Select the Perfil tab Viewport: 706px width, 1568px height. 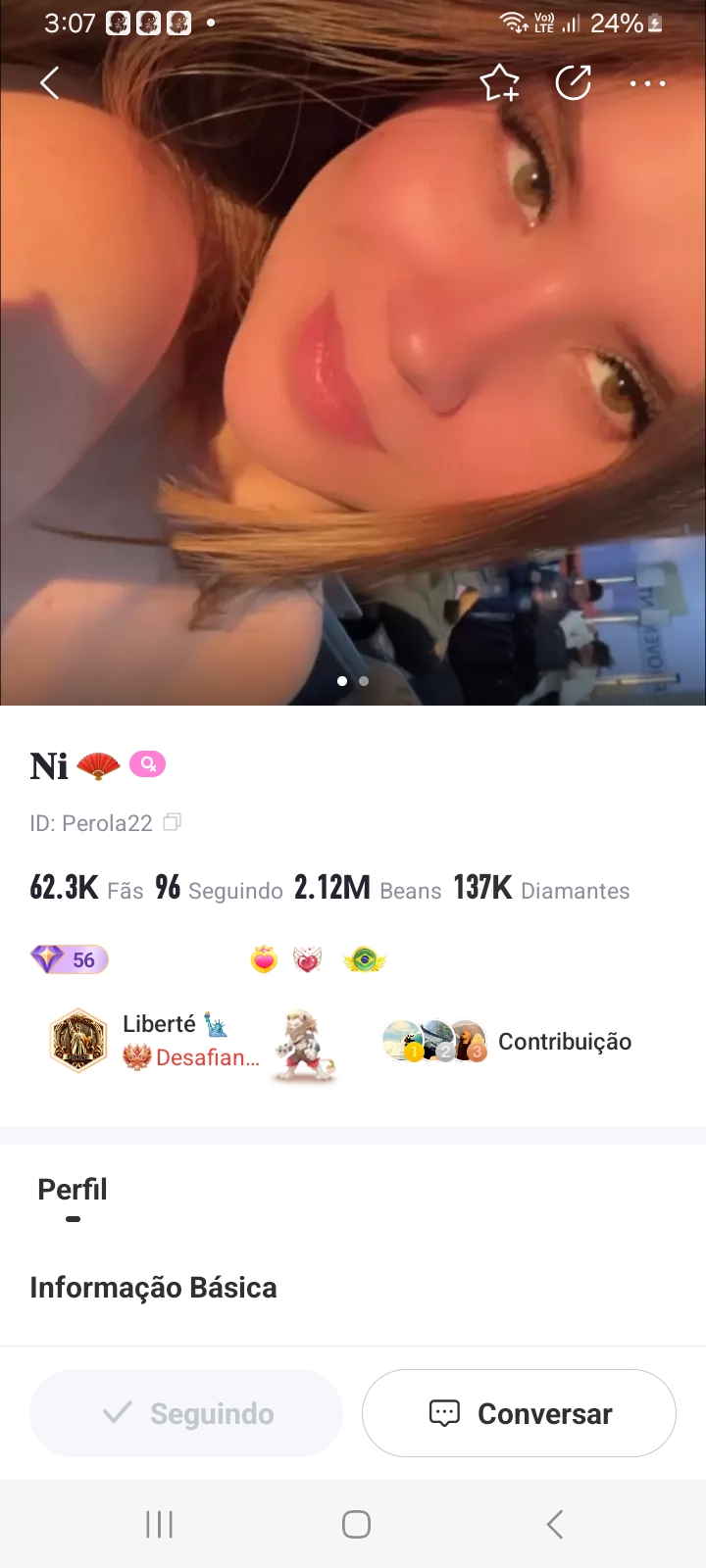(x=73, y=1190)
